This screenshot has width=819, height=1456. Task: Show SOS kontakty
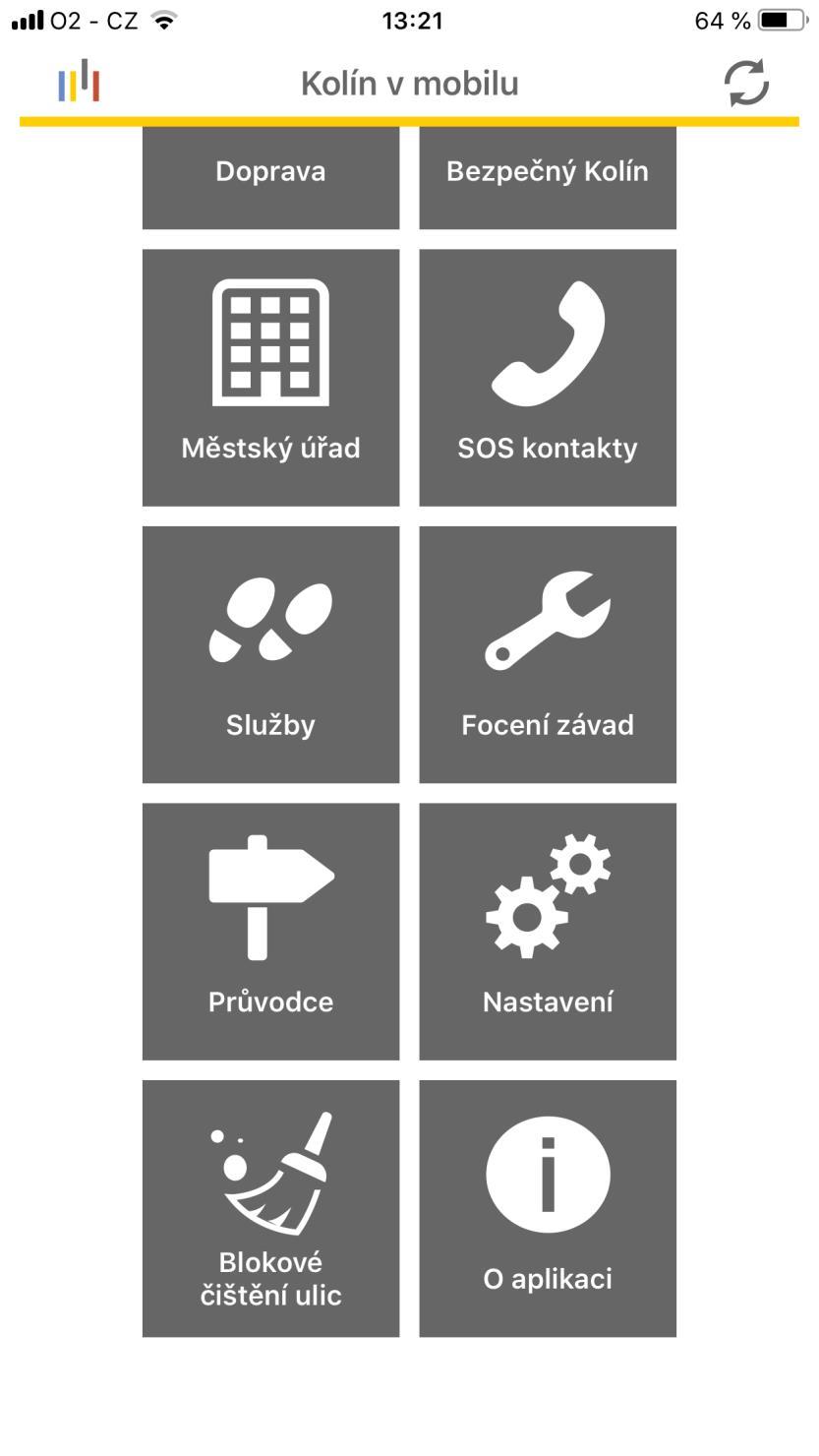(x=548, y=378)
